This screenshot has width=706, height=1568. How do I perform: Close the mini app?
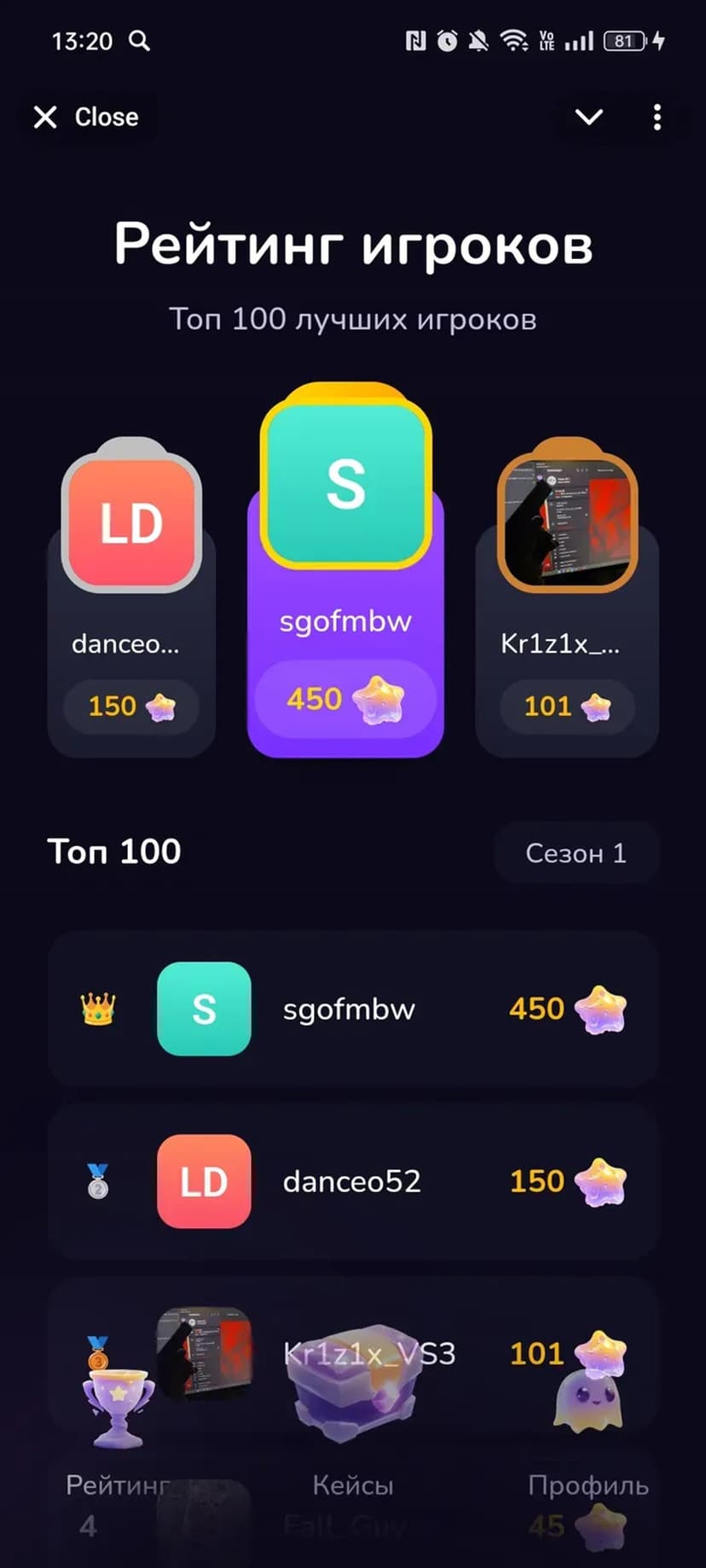point(86,117)
